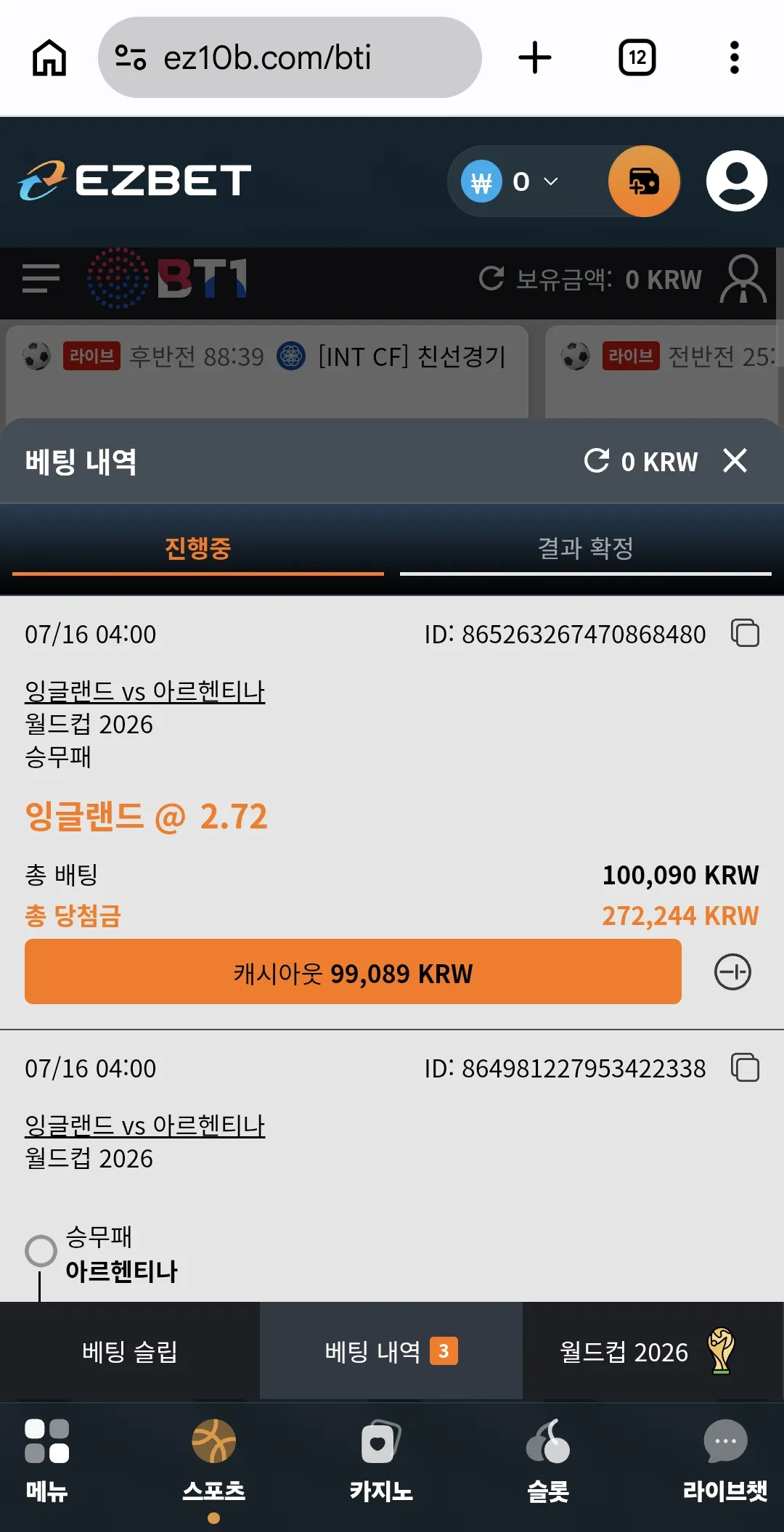Screen dimensions: 784x1532
Task: Open the browser overflow menu
Action: [735, 57]
